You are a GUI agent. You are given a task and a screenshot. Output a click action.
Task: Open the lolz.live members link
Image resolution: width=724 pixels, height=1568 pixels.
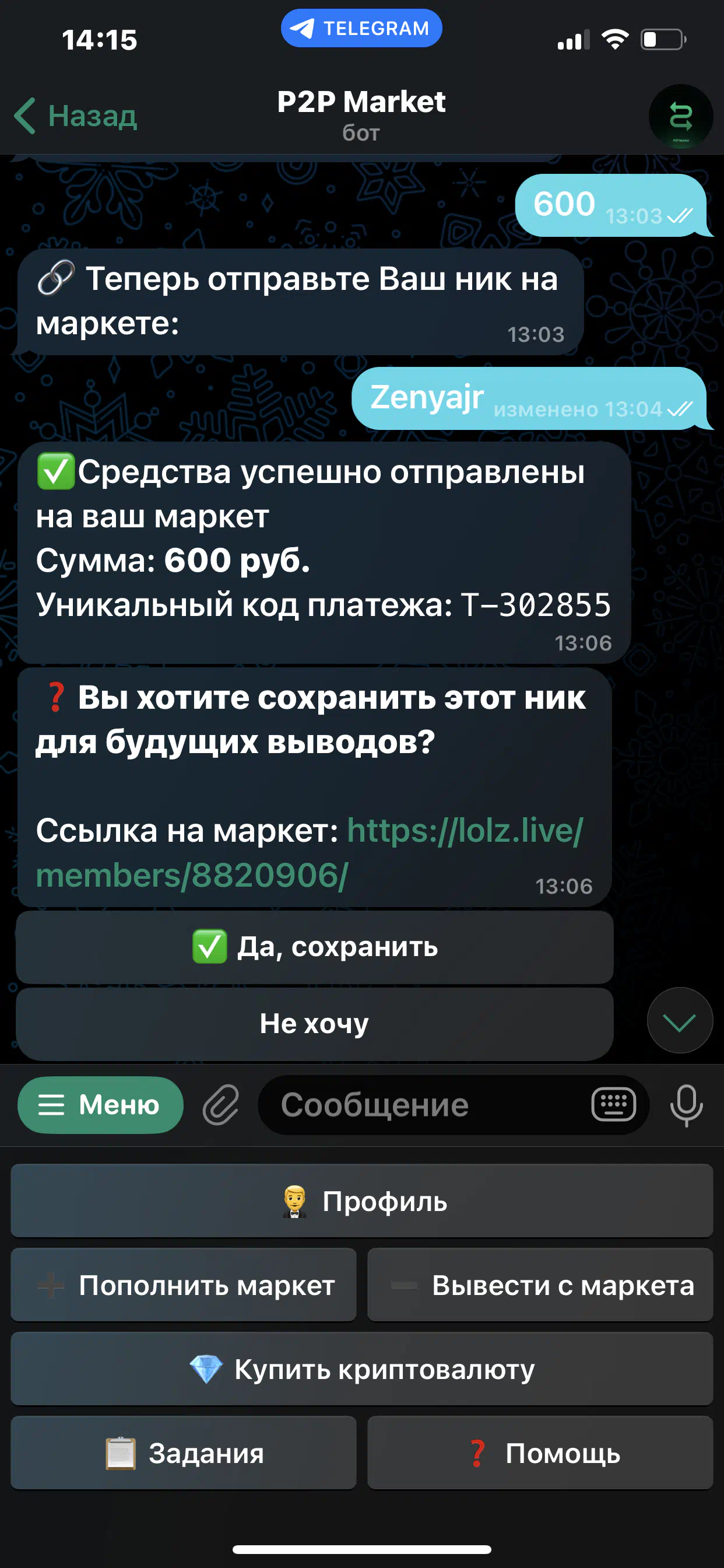click(x=310, y=853)
